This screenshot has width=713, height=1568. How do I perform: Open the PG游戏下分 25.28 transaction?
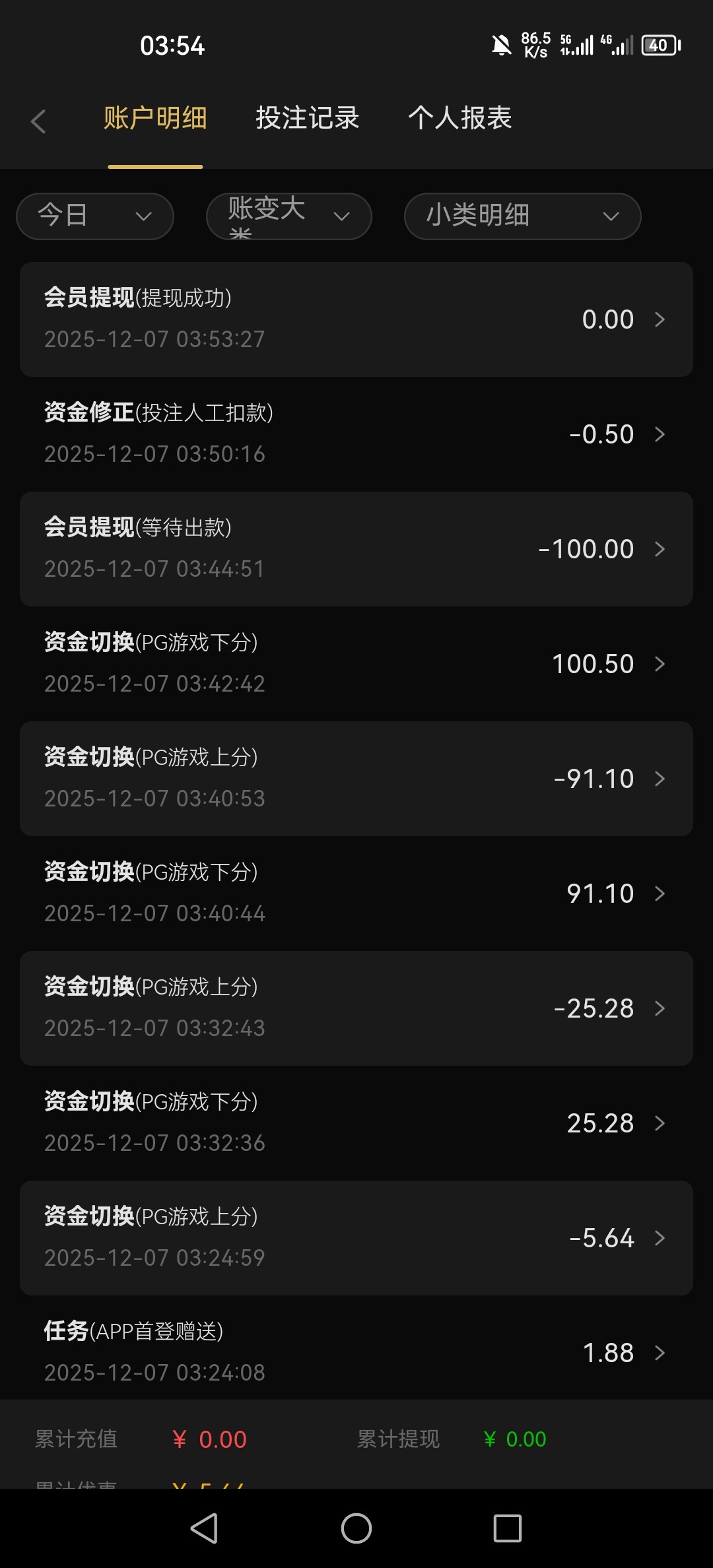tap(356, 1123)
